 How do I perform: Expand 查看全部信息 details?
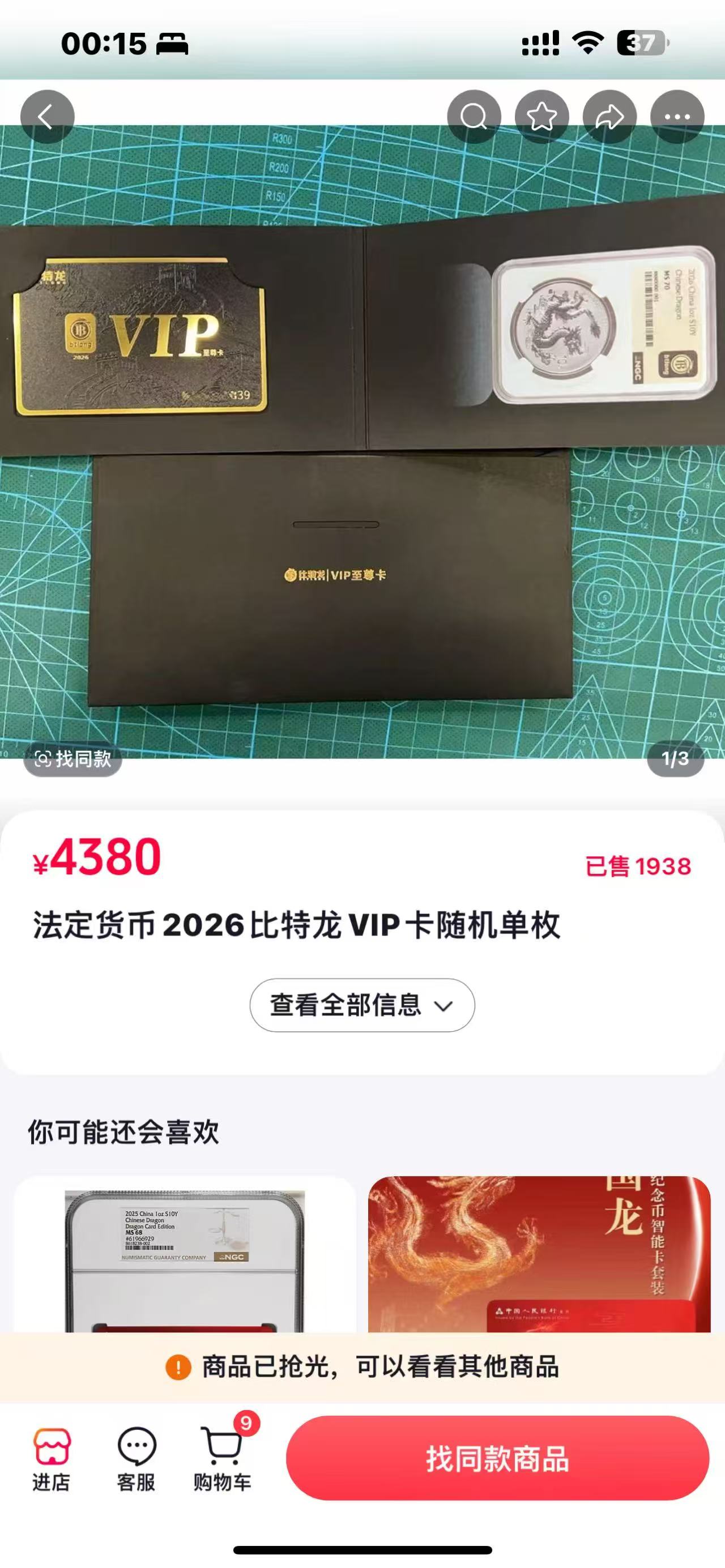[x=361, y=1005]
